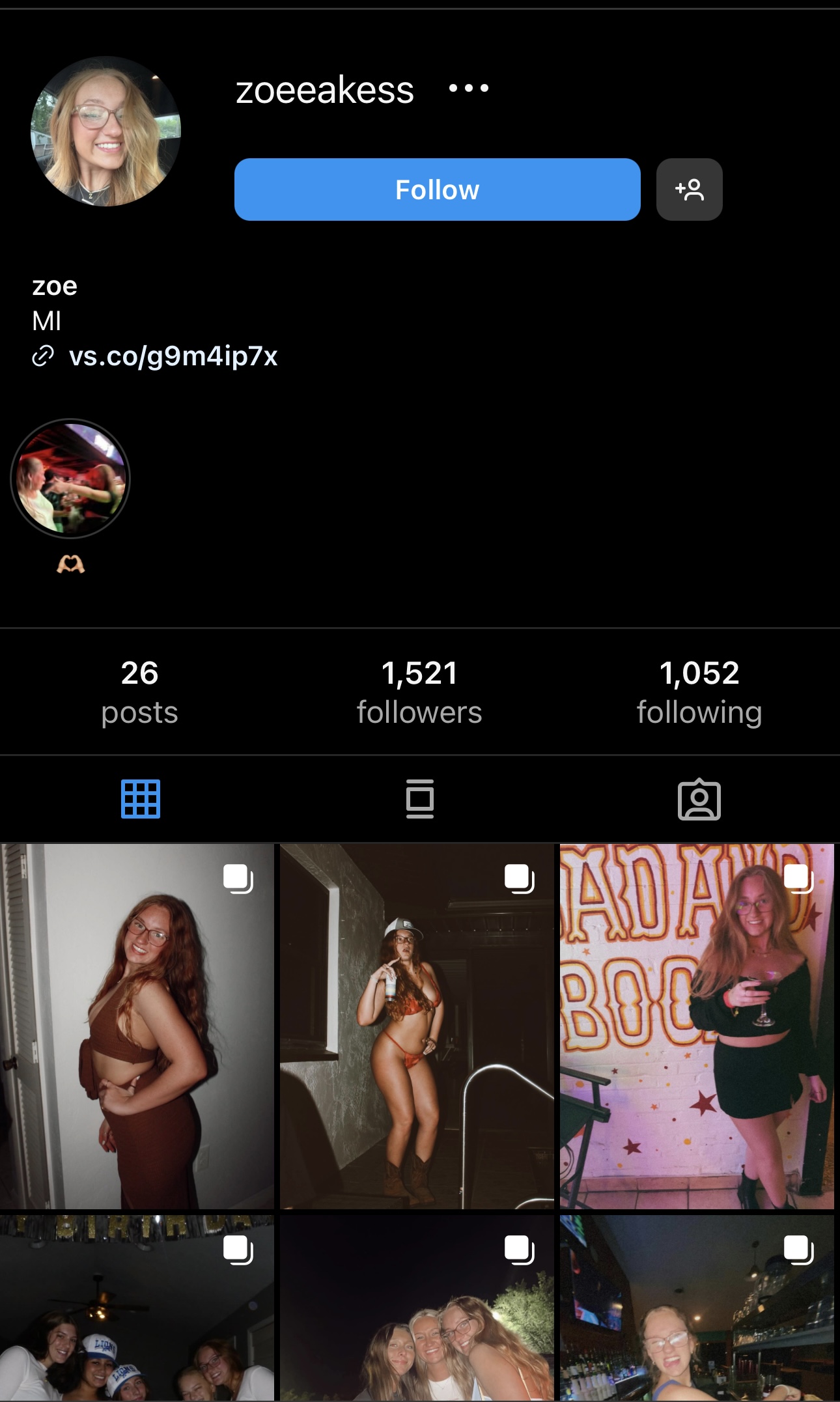Follow the zoeeakess account
Viewport: 840px width, 1402px height.
pyautogui.click(x=438, y=189)
